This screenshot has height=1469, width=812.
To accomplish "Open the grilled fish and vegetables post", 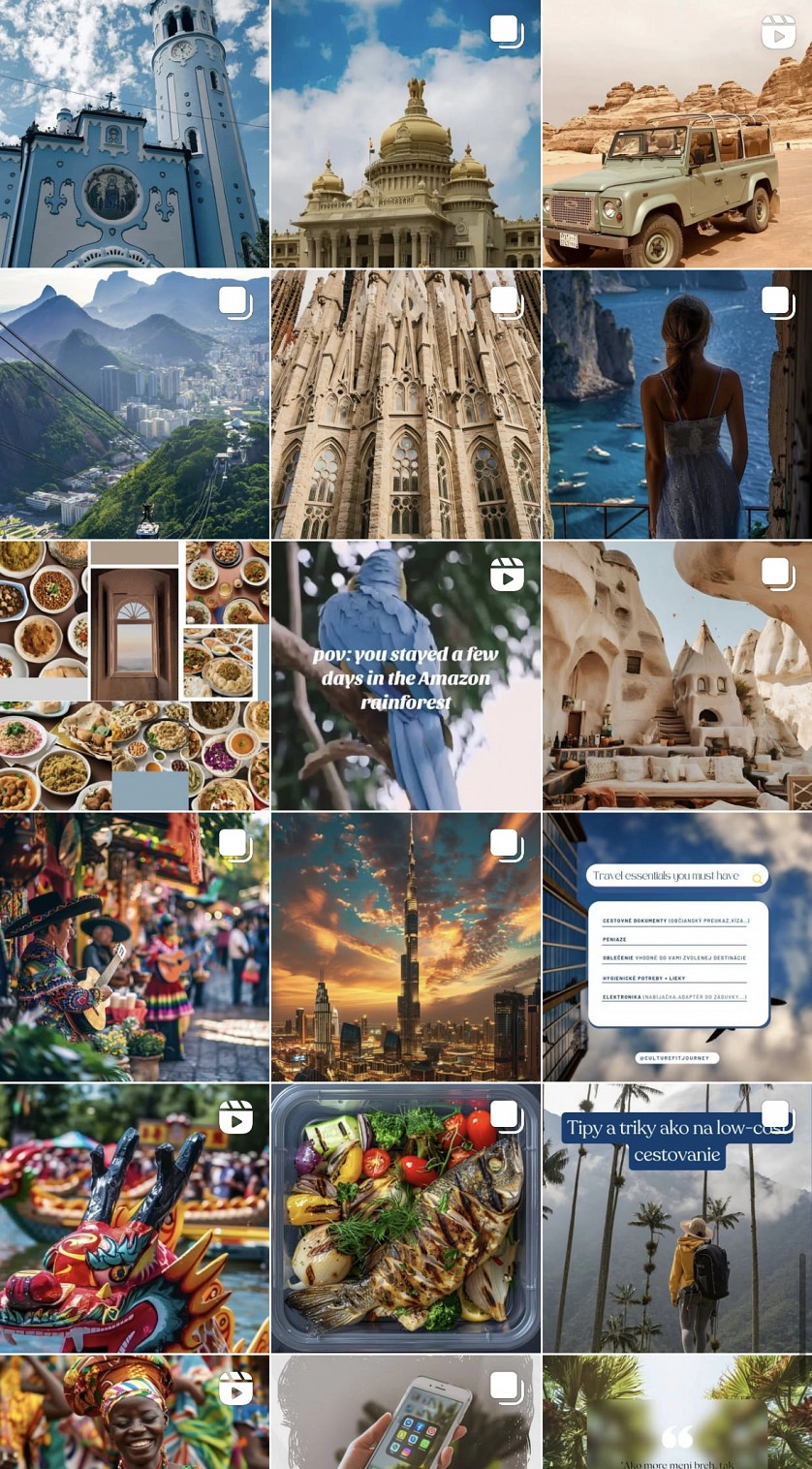I will (405, 1218).
